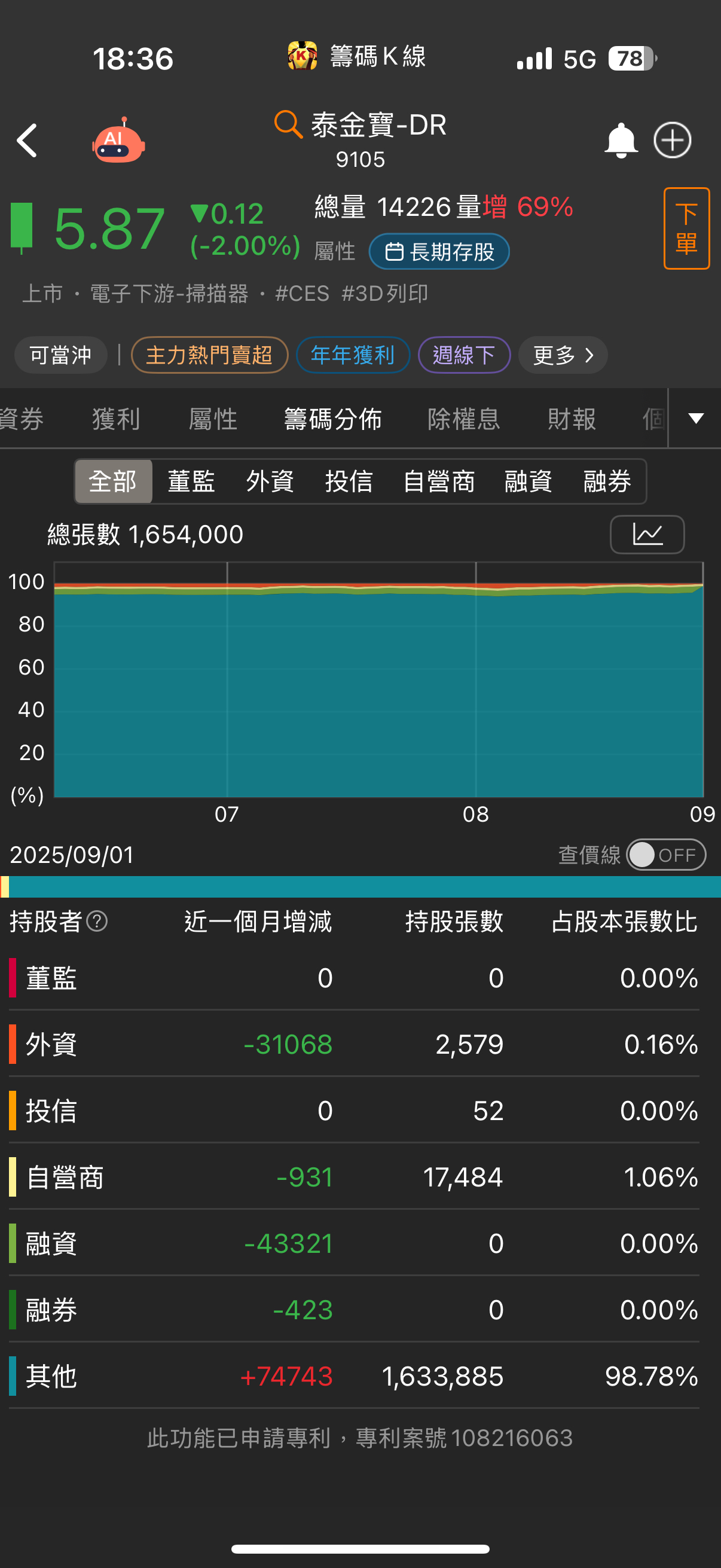721x1568 pixels.
Task: Select the 主力熱門賣超 tag
Action: (x=209, y=355)
